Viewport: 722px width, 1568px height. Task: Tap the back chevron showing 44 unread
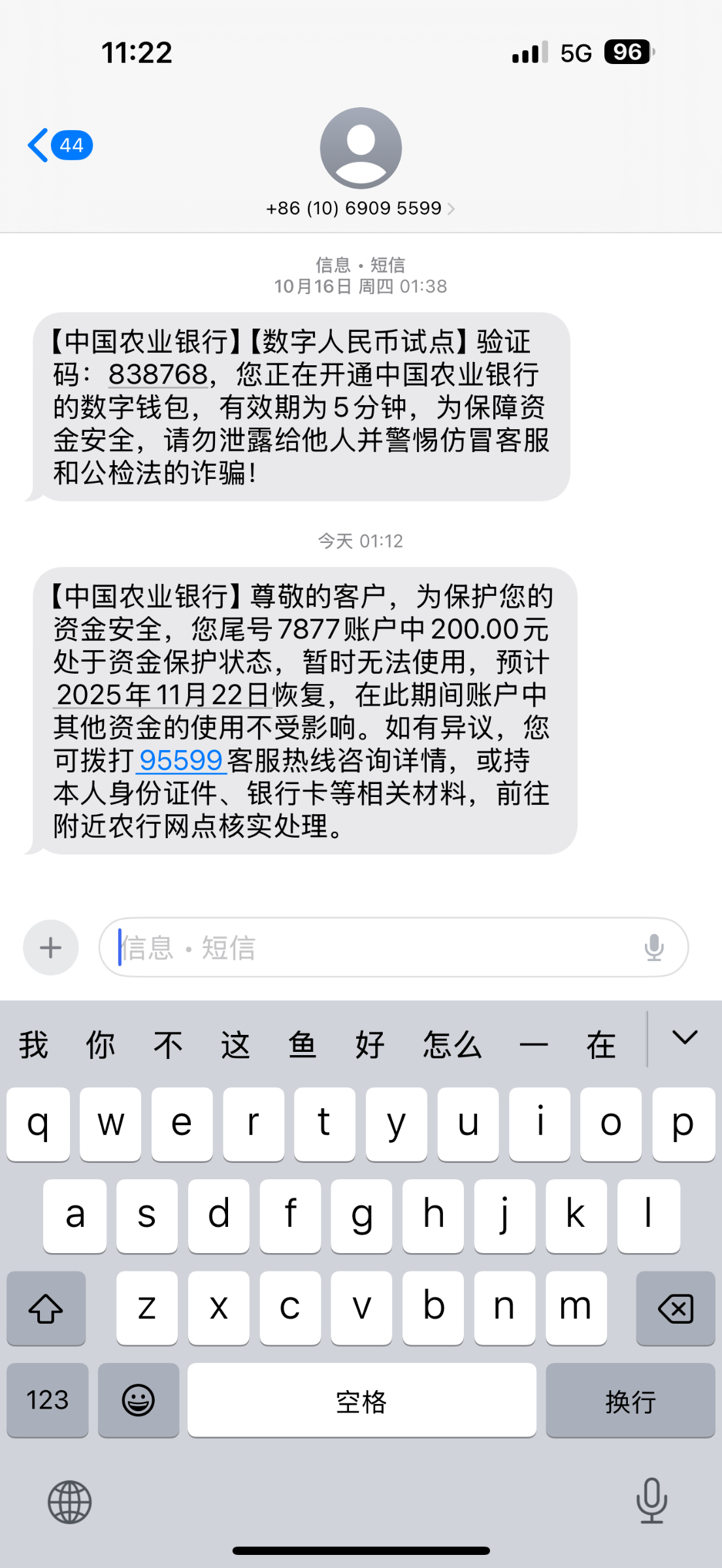pos(57,145)
